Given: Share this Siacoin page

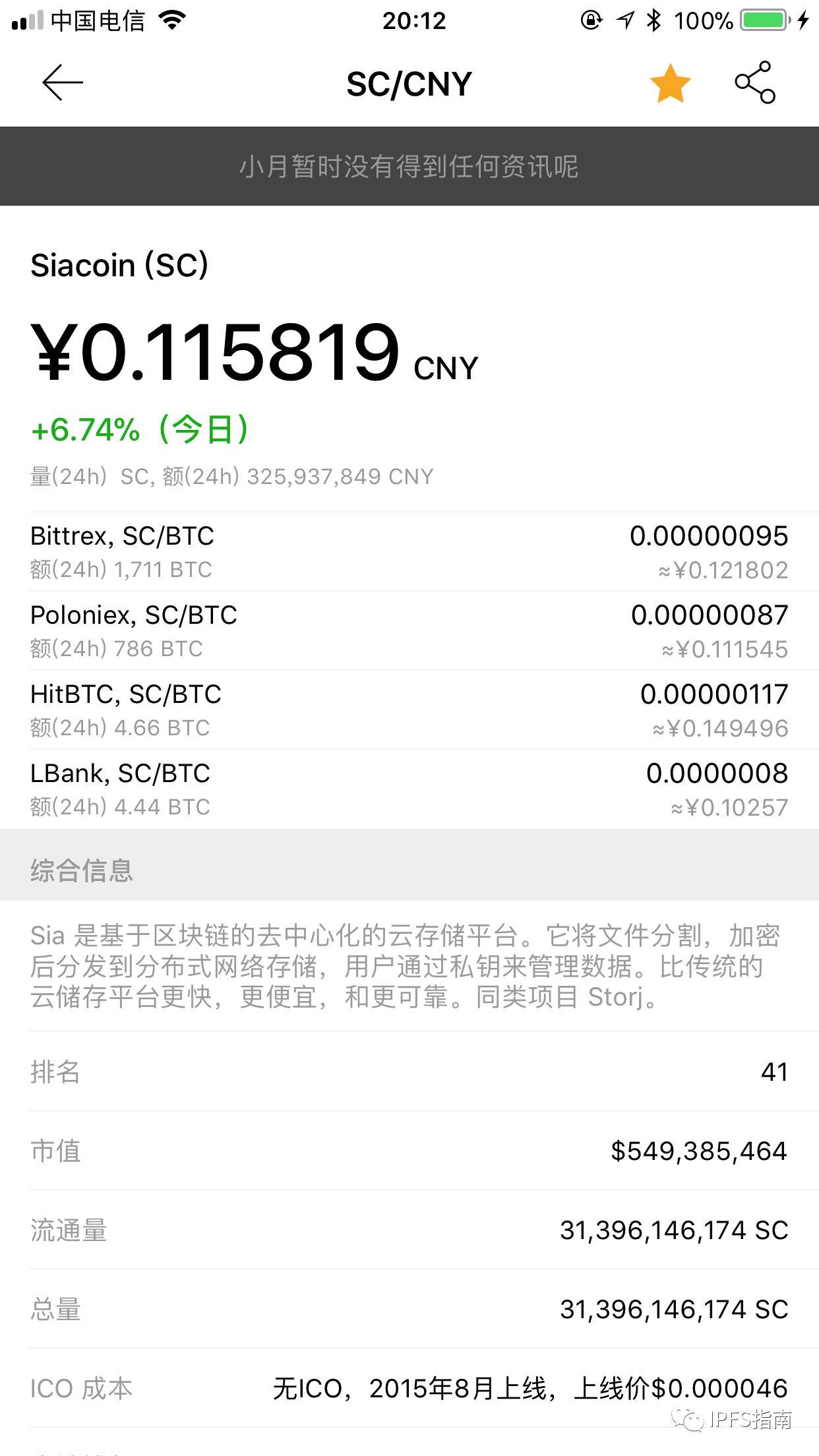Looking at the screenshot, I should 756,82.
